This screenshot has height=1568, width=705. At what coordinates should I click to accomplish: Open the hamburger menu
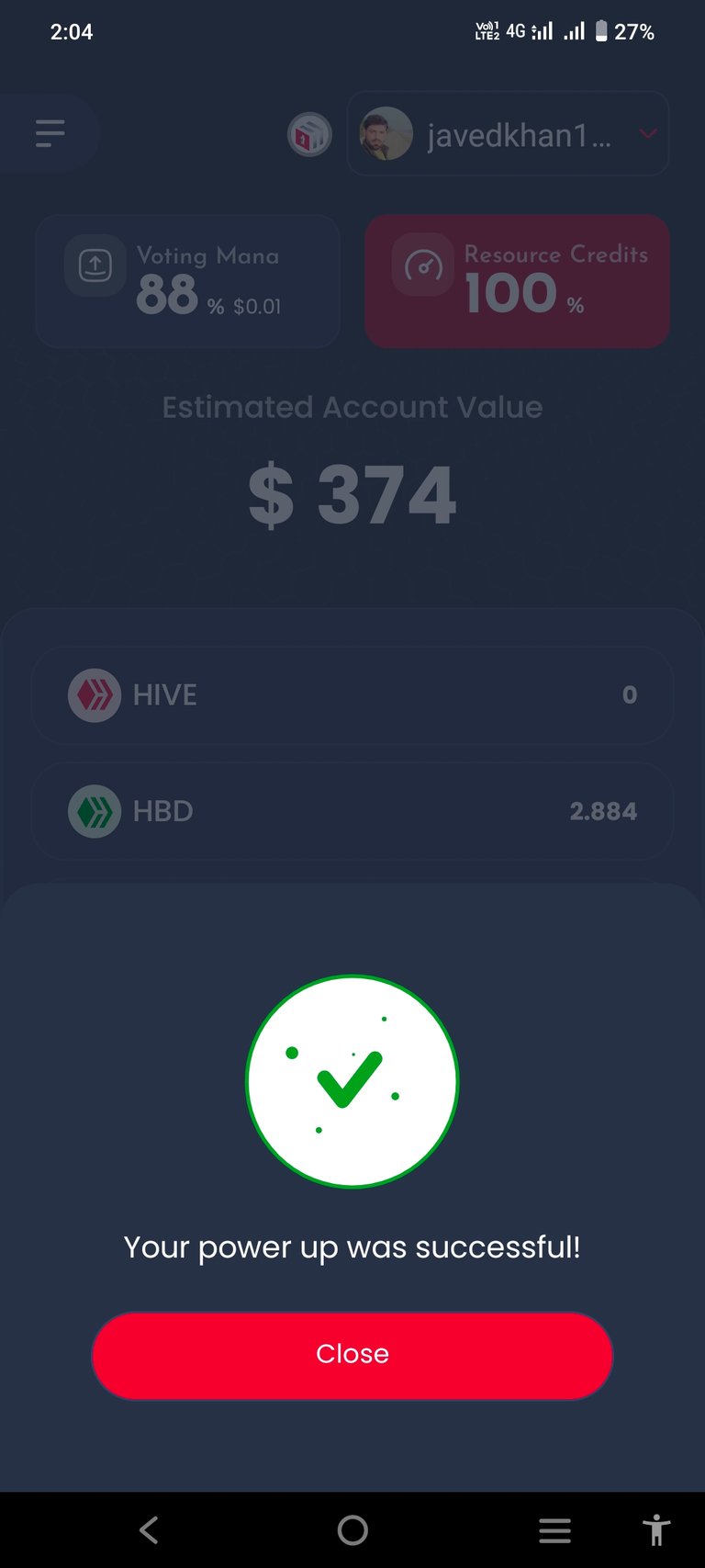pos(50,133)
